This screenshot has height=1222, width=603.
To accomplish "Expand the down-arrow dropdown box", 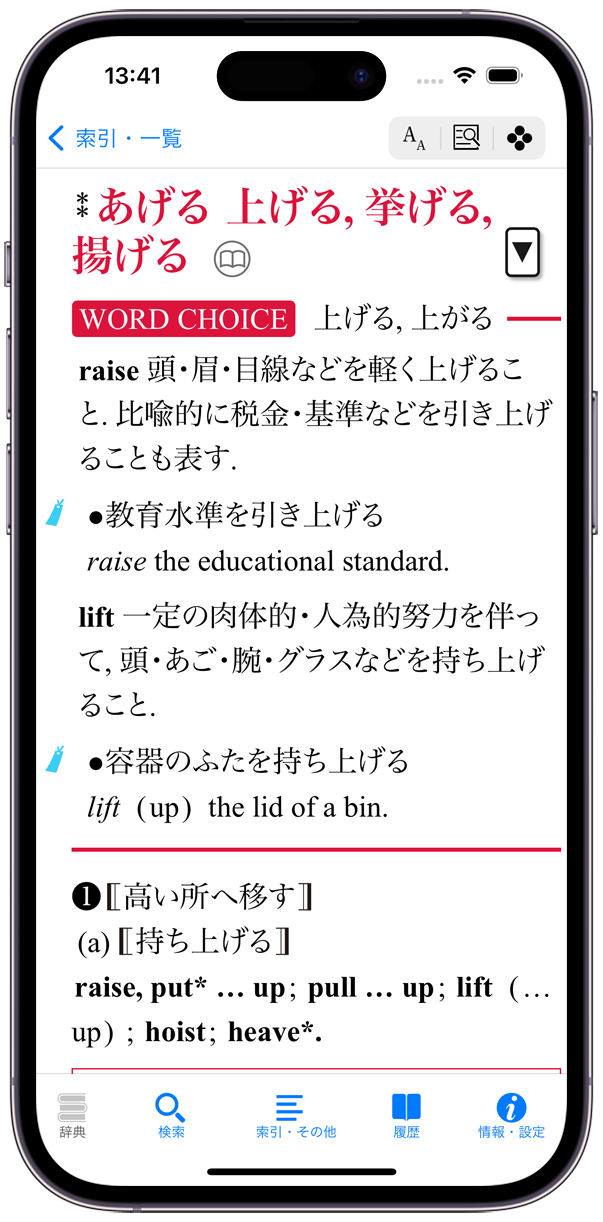I will [522, 252].
